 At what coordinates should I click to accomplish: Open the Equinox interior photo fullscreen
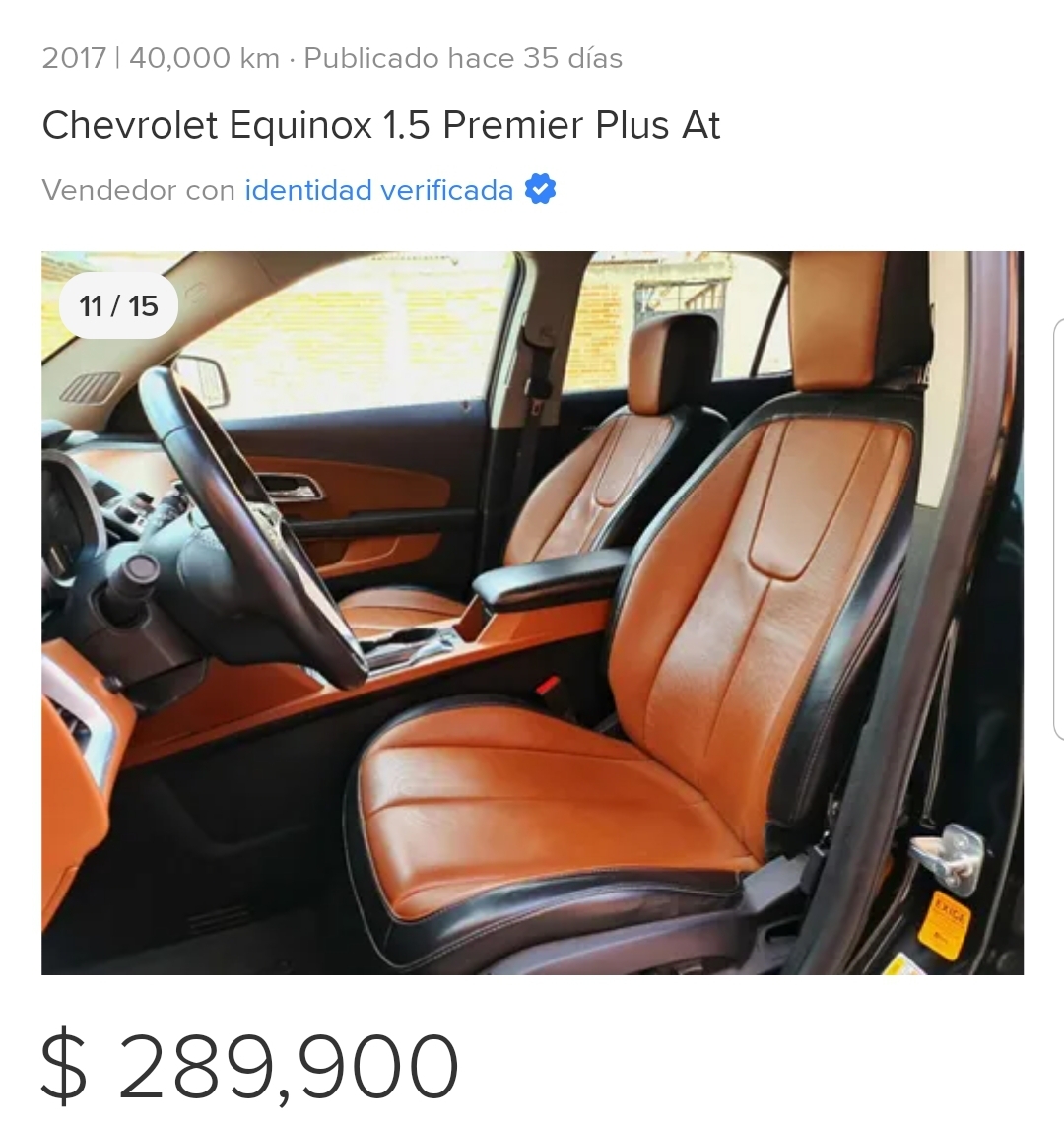tap(532, 613)
